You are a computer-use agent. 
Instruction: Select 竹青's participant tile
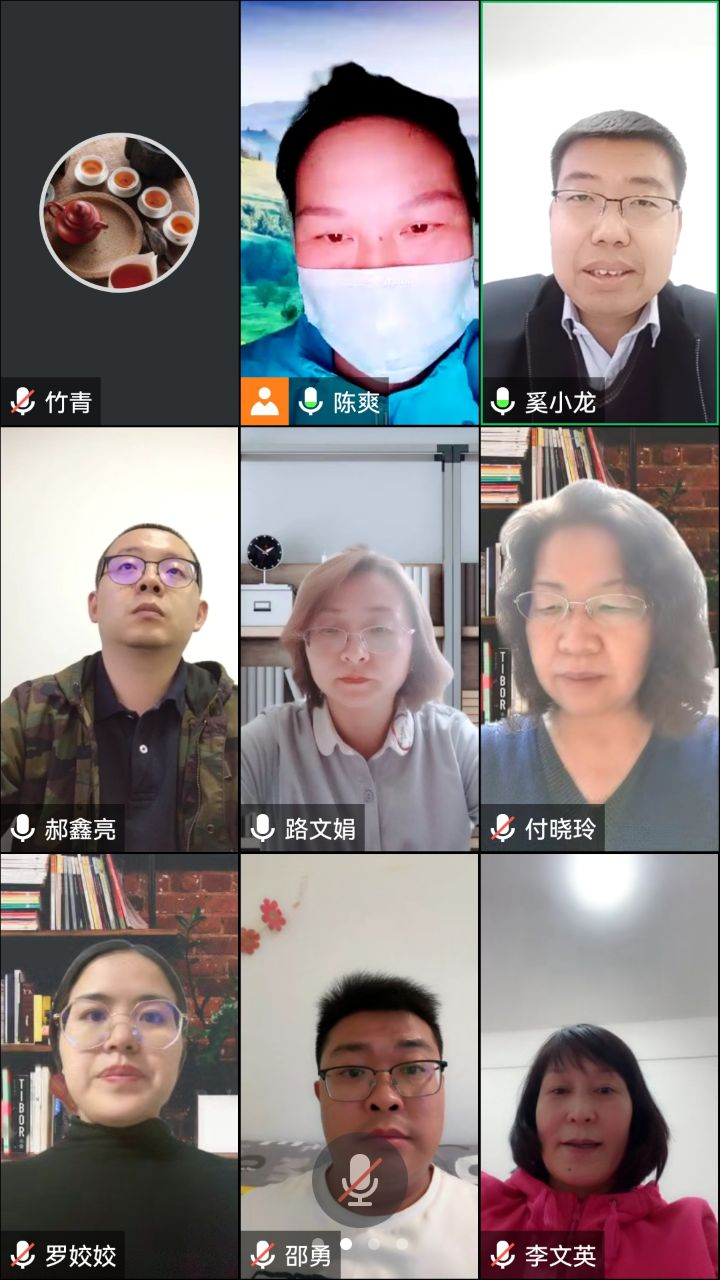click(119, 212)
